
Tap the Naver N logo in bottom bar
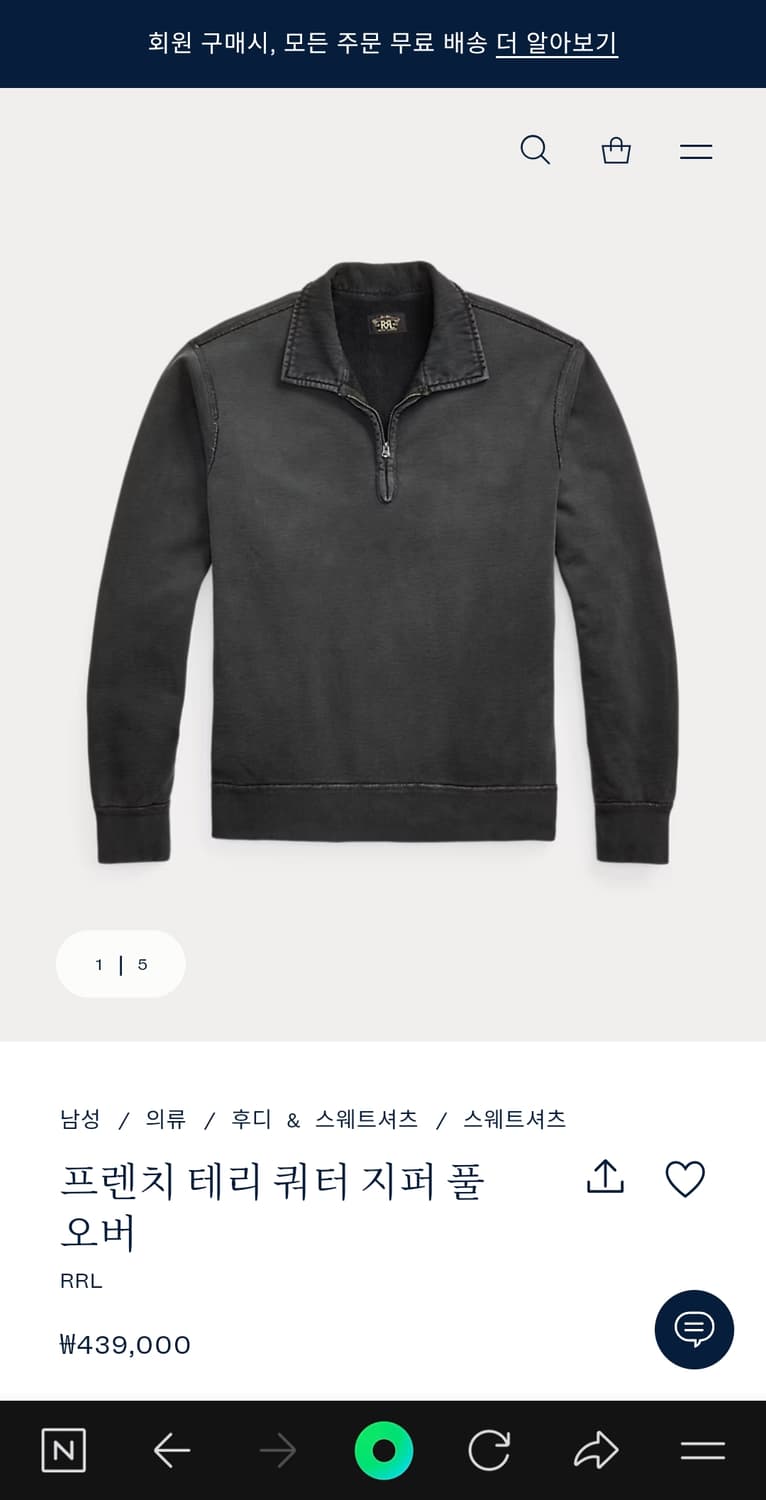(x=63, y=1449)
